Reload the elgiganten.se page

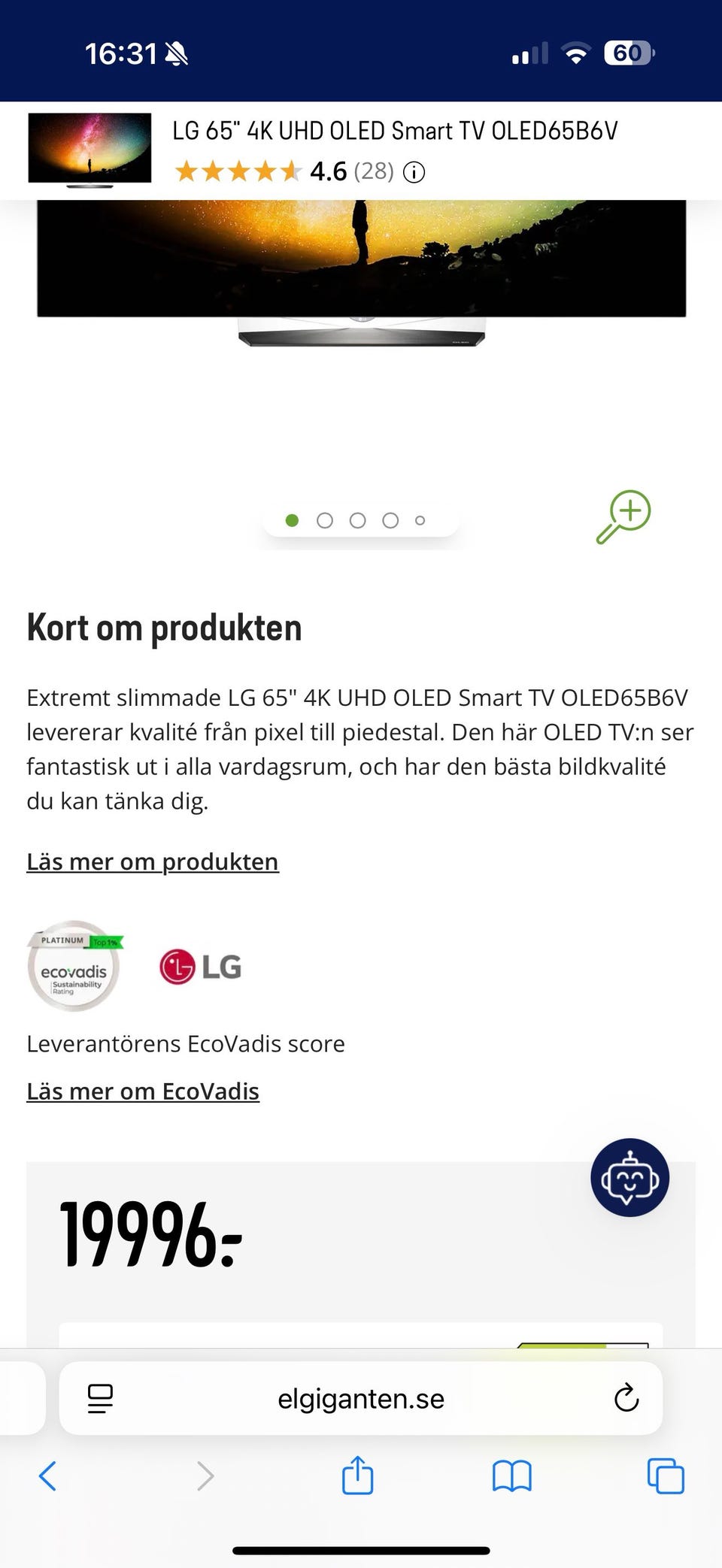626,1398
